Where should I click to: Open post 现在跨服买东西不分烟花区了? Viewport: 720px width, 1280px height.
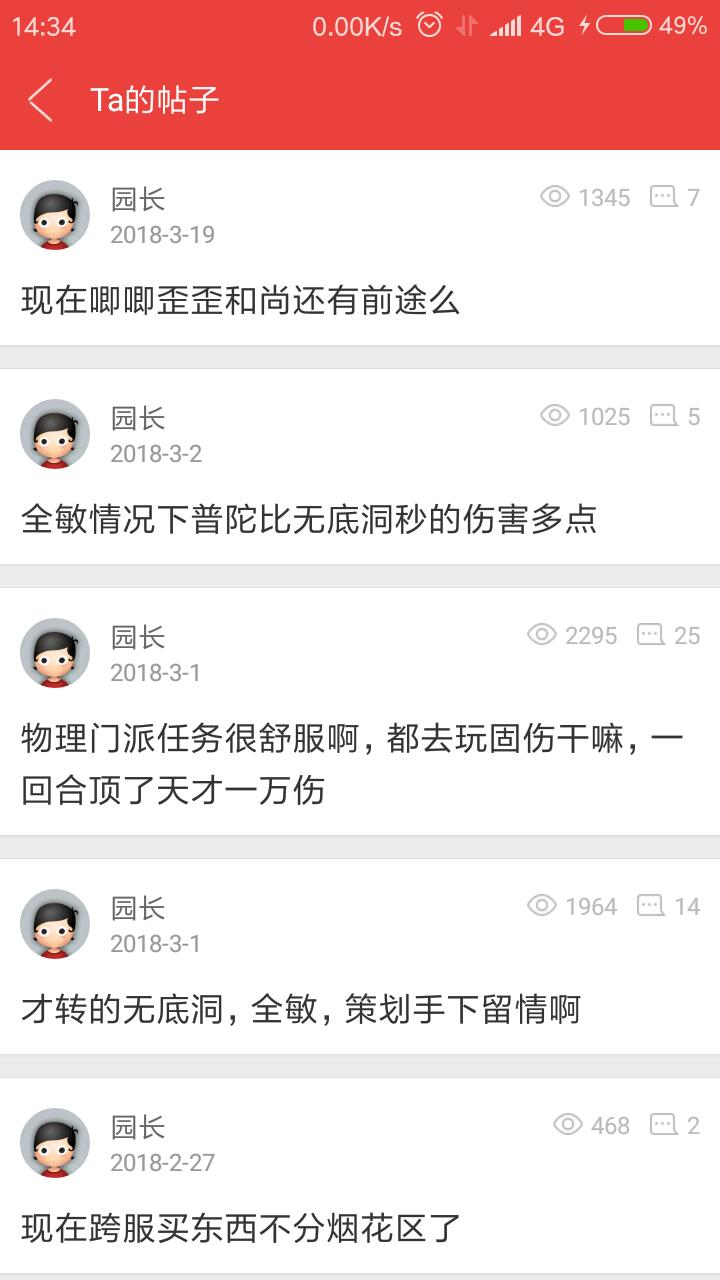[x=240, y=1227]
